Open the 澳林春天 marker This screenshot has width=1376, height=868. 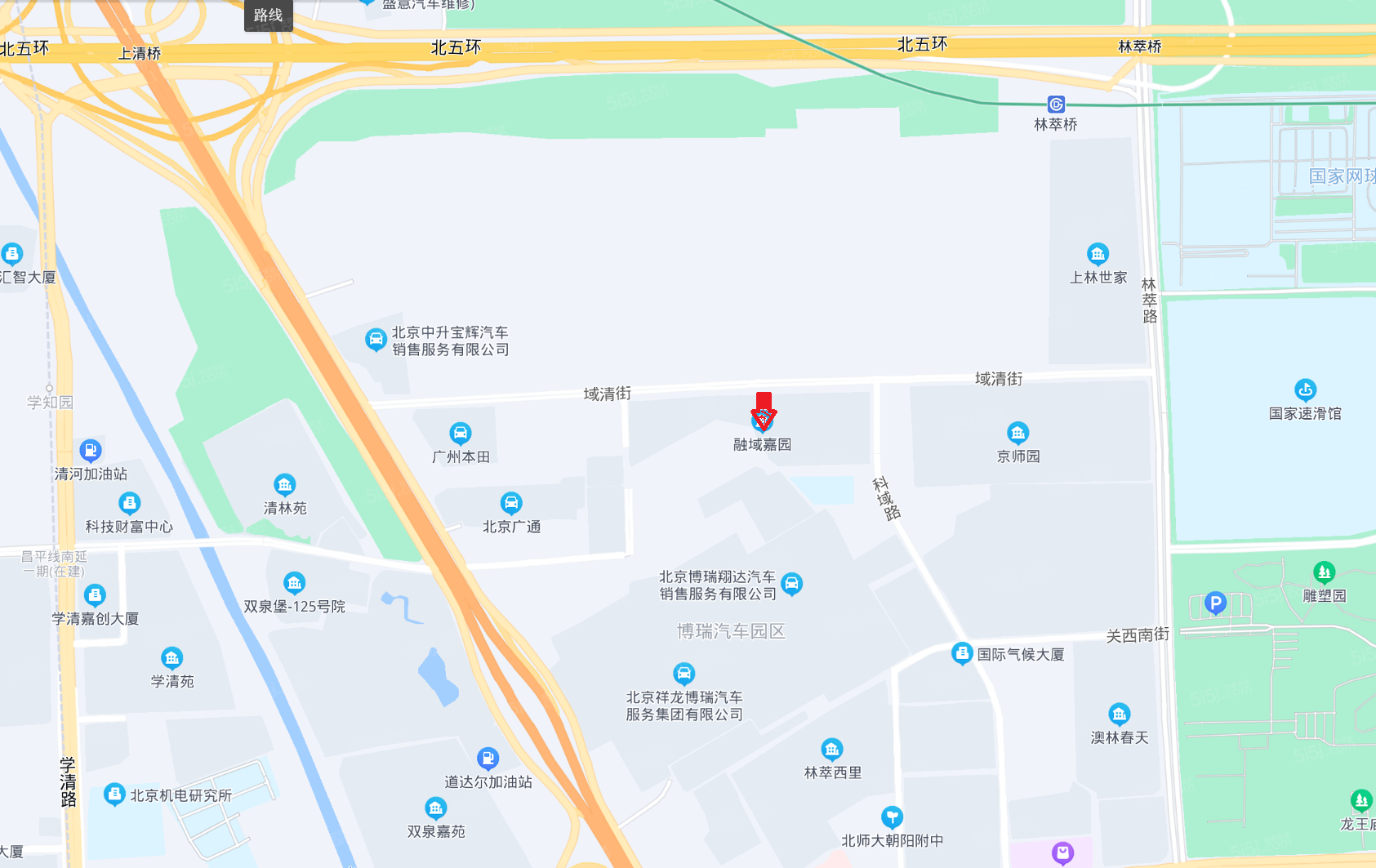click(1120, 714)
